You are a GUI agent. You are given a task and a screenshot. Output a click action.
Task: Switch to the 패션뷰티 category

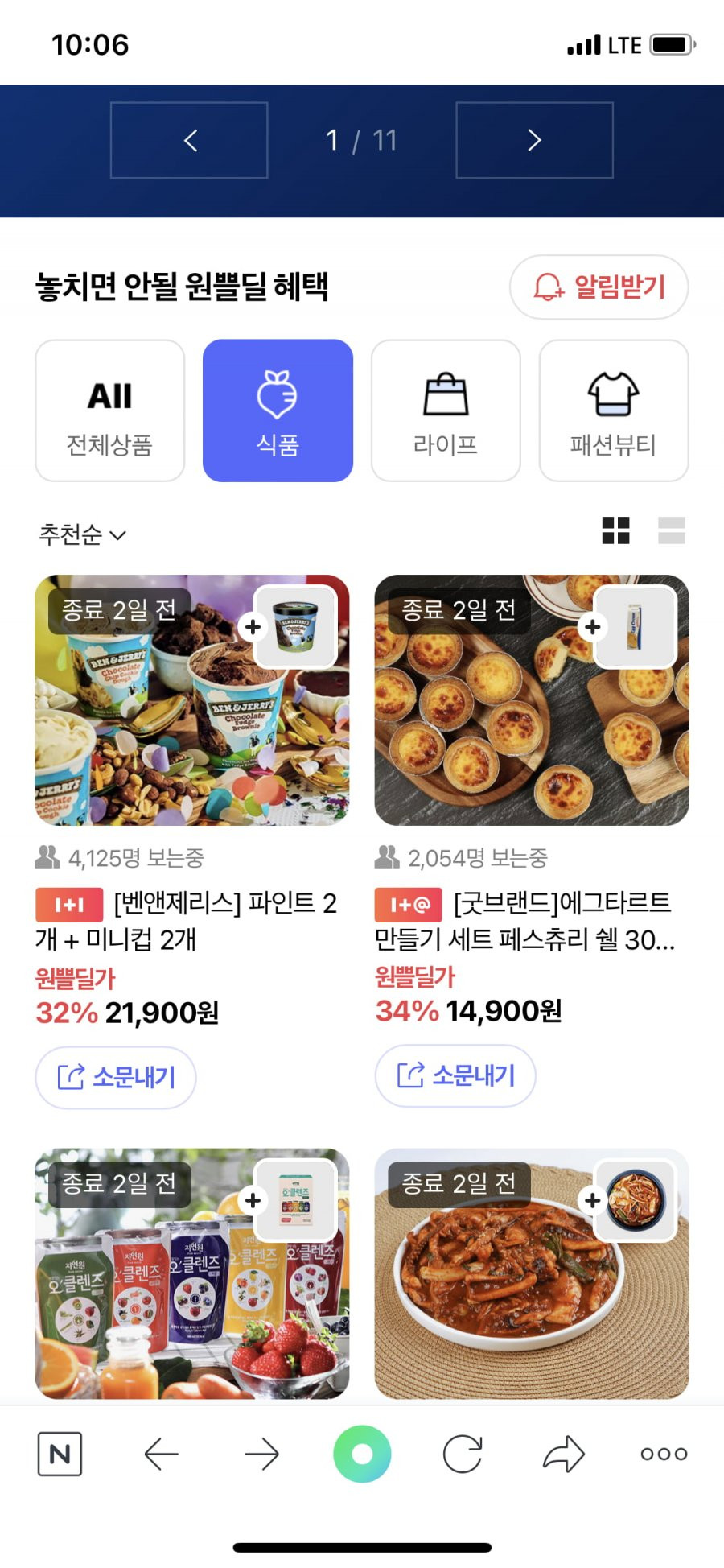(x=614, y=411)
